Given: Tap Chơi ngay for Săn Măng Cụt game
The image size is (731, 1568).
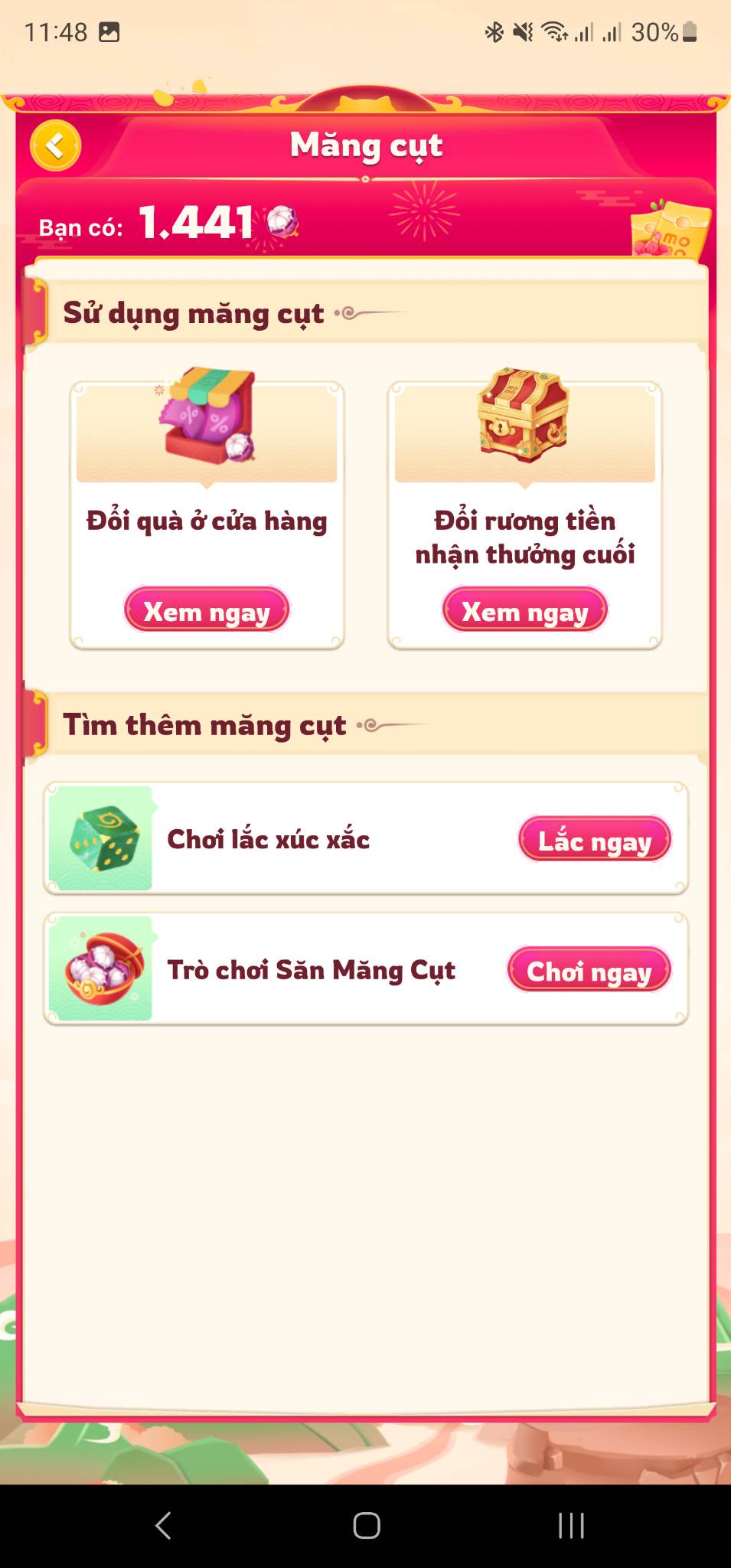Looking at the screenshot, I should pos(589,970).
